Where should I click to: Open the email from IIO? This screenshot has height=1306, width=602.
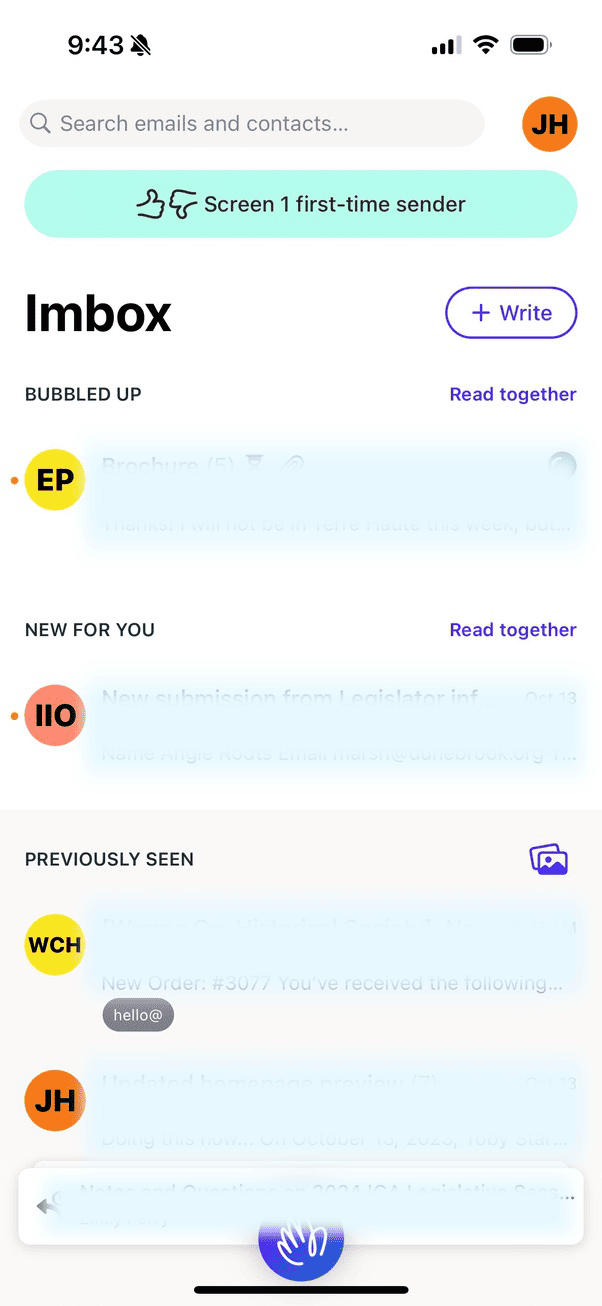301,726
